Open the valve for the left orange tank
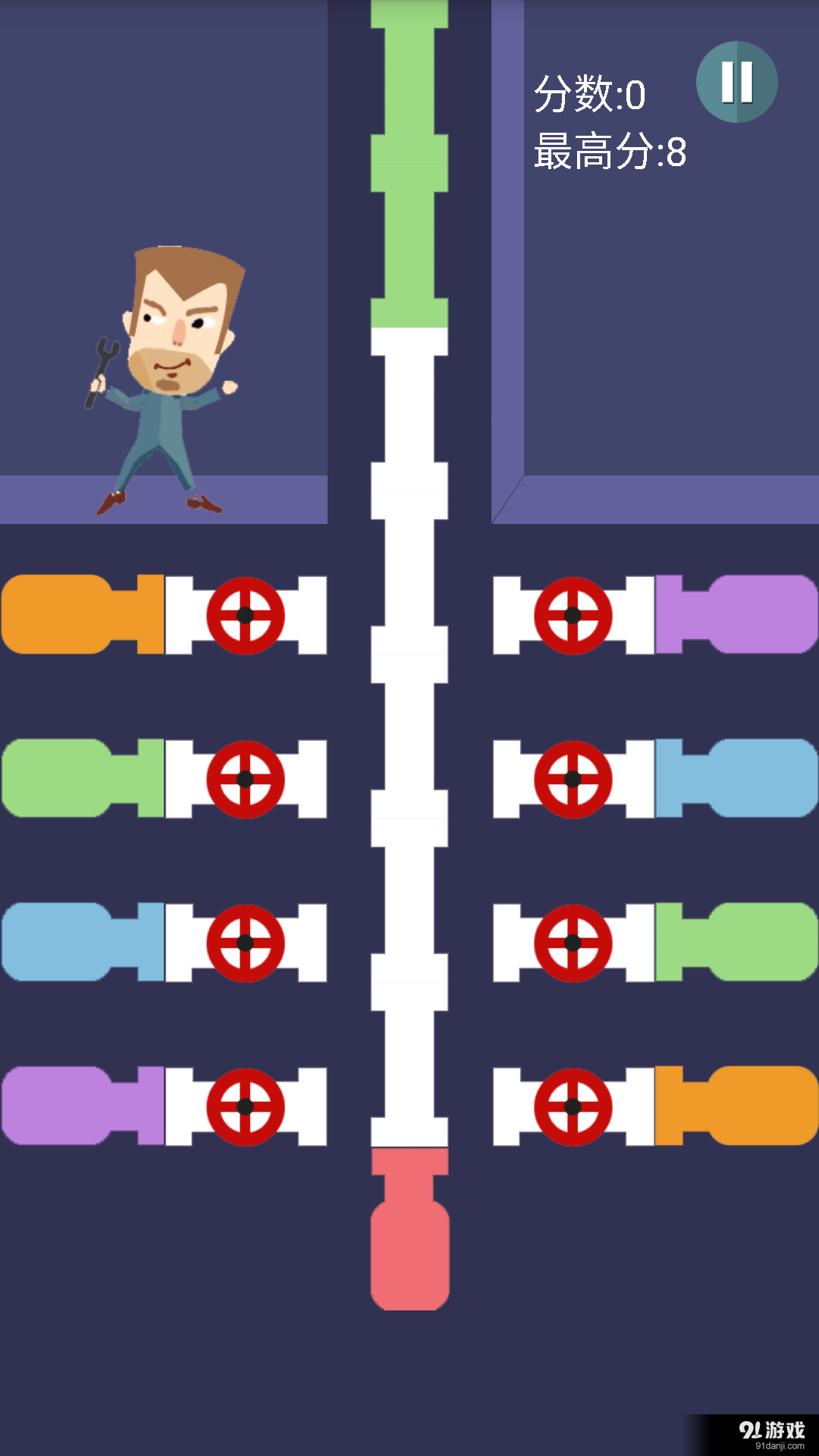This screenshot has width=819, height=1456. click(245, 616)
